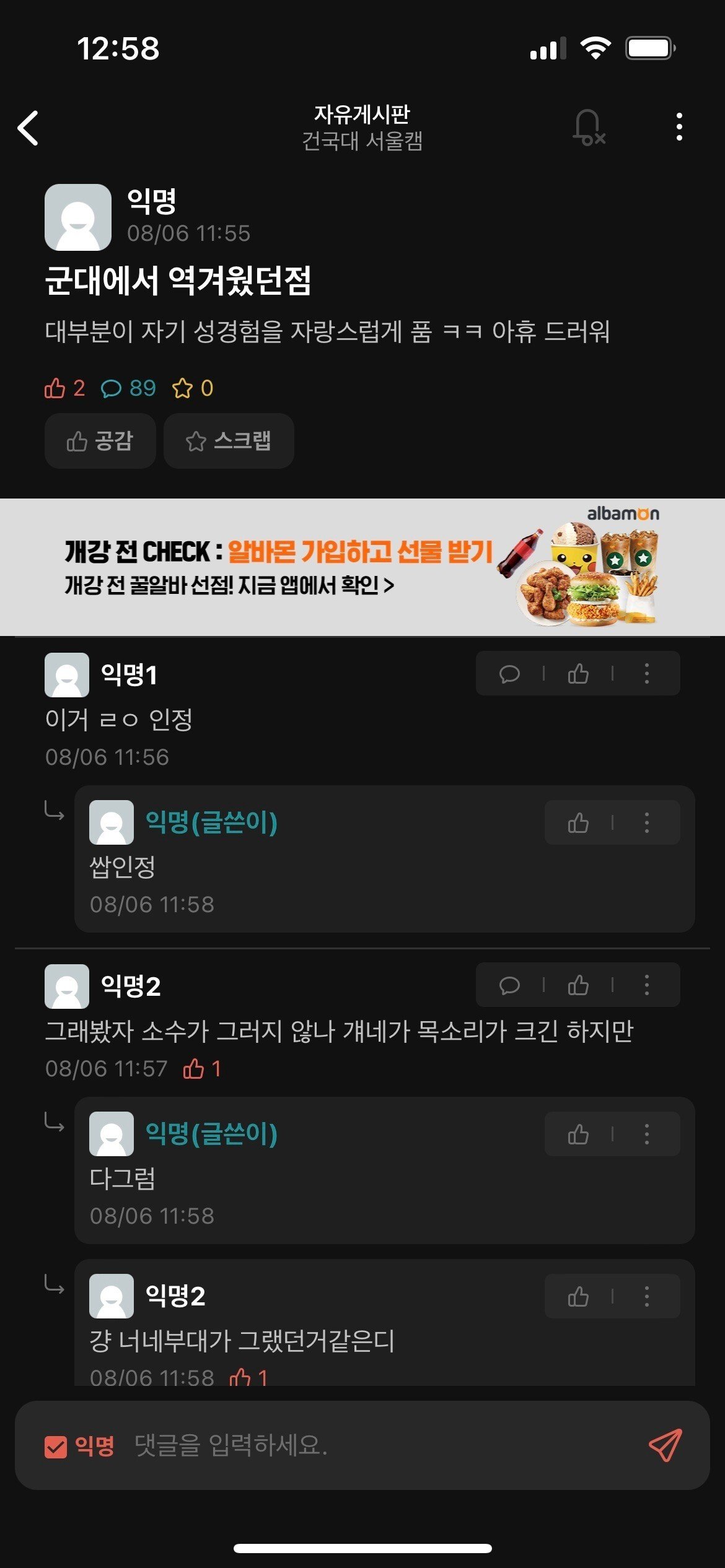
Task: Reply to 익명2's comment about 소수
Action: click(x=509, y=985)
